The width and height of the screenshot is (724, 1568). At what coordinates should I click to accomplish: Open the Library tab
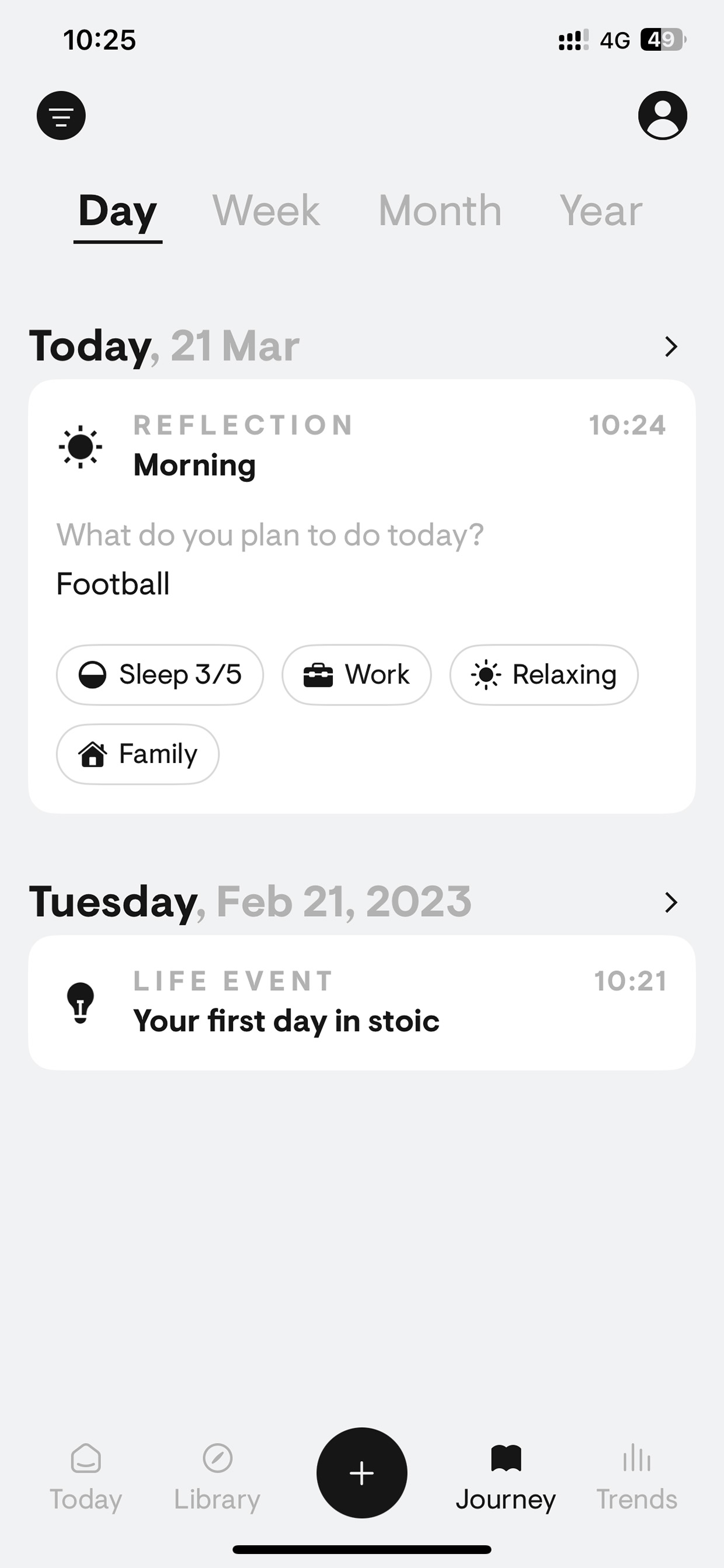coord(217,1477)
